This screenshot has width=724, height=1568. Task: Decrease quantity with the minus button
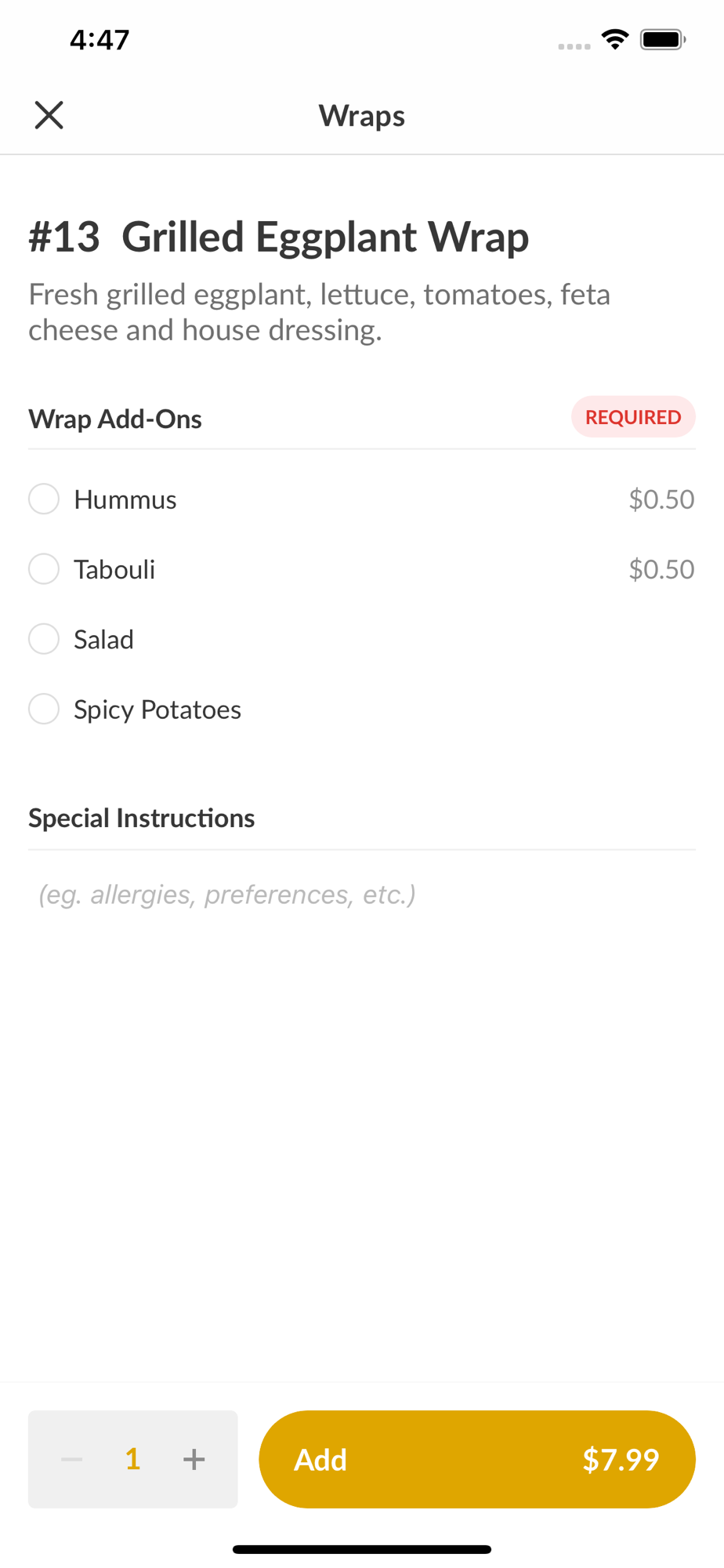72,1459
